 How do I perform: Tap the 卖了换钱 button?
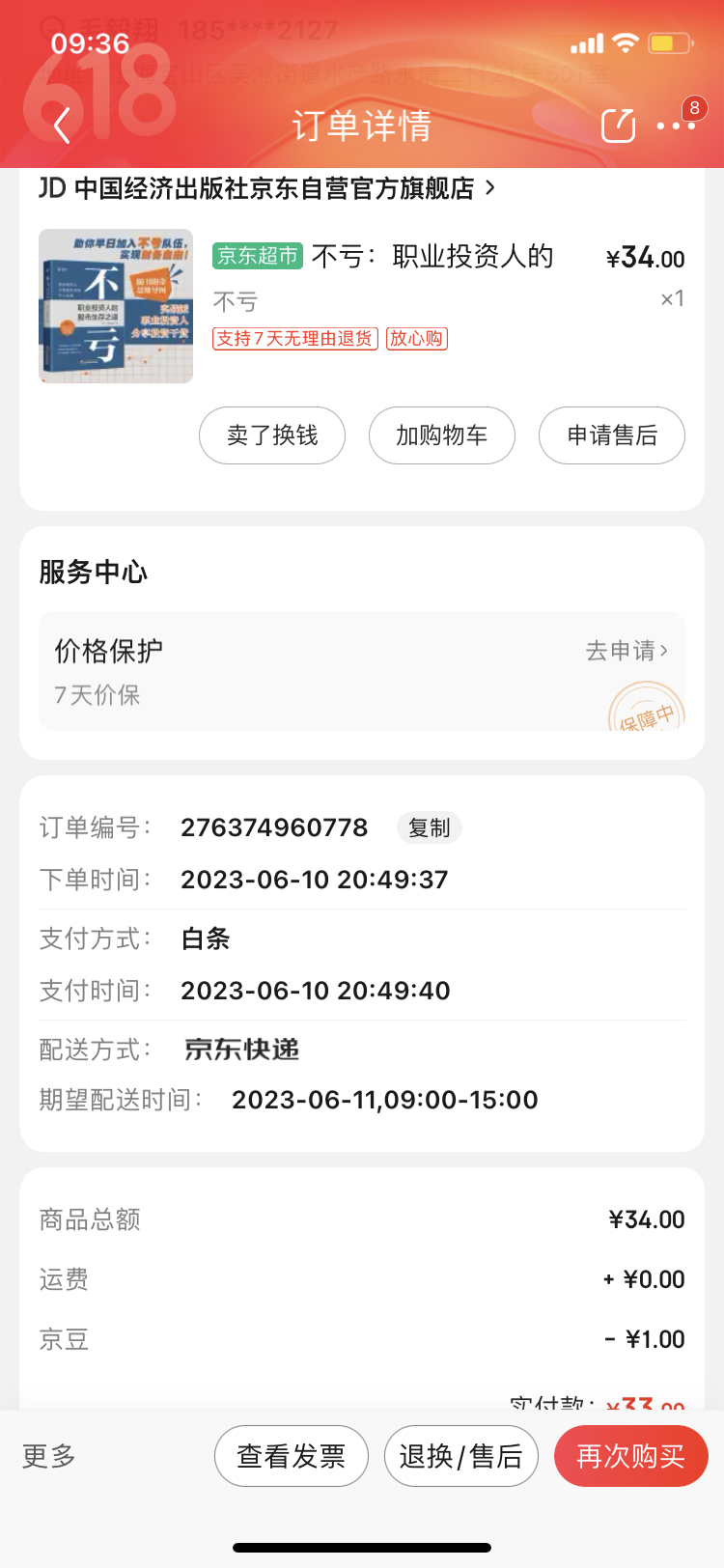pos(272,435)
